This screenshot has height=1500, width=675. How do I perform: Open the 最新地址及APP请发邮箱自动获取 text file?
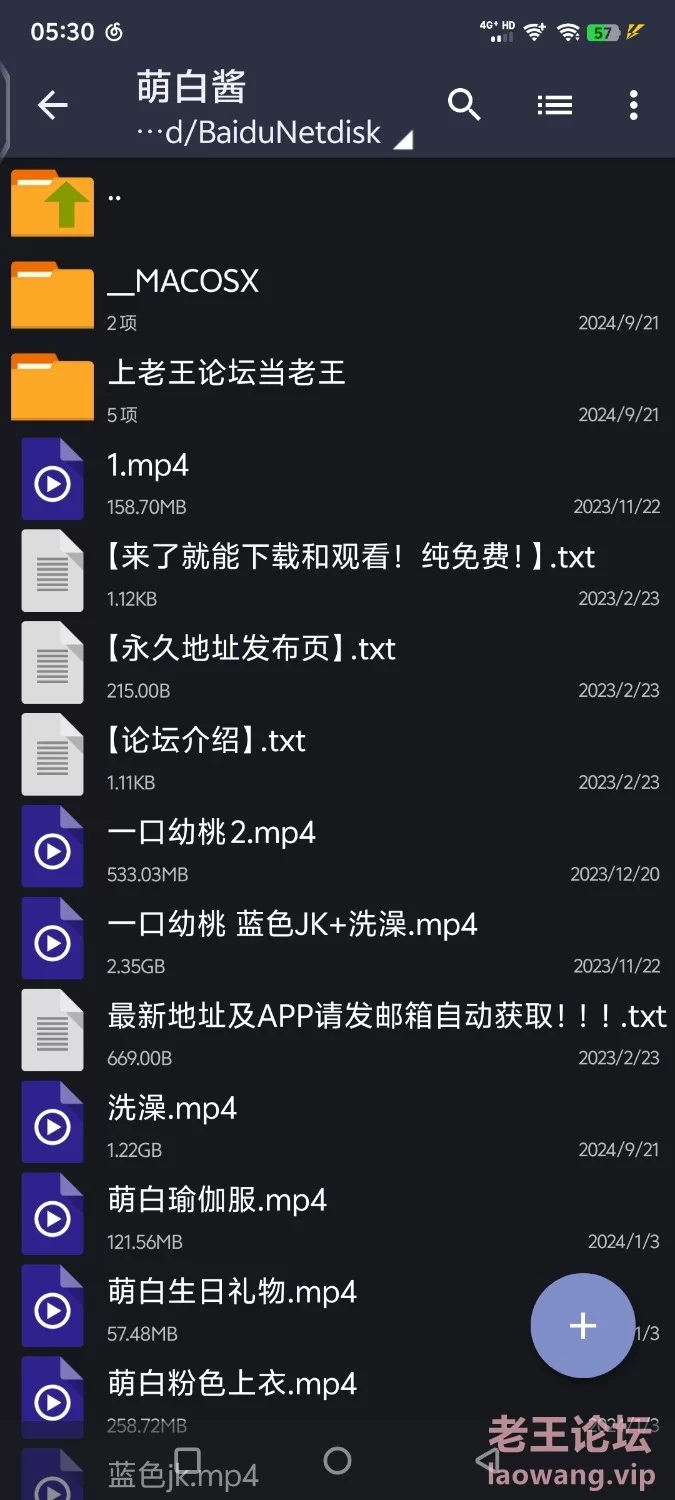(x=337, y=1031)
